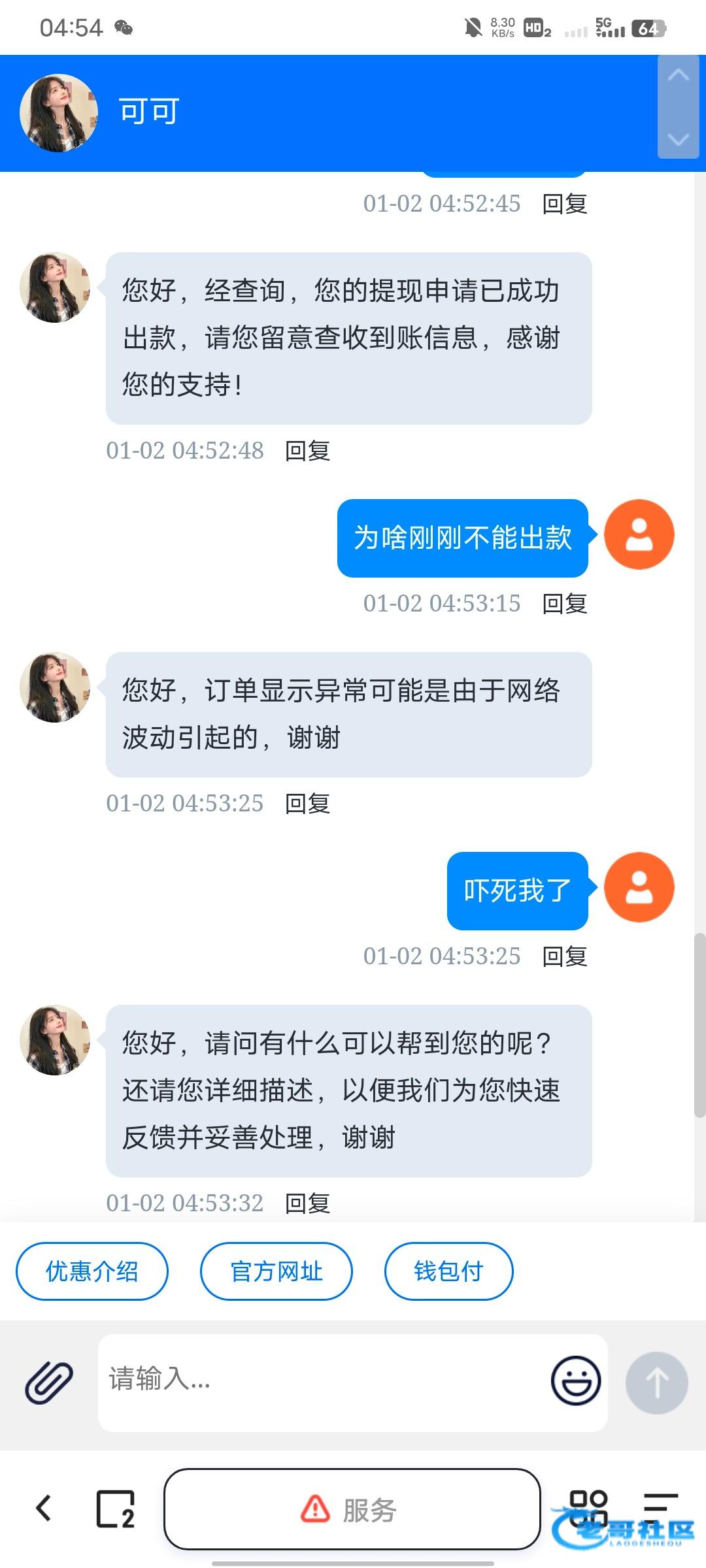Screen dimensions: 706x1568
Task: Go back with browser back arrow
Action: pyautogui.click(x=44, y=1509)
